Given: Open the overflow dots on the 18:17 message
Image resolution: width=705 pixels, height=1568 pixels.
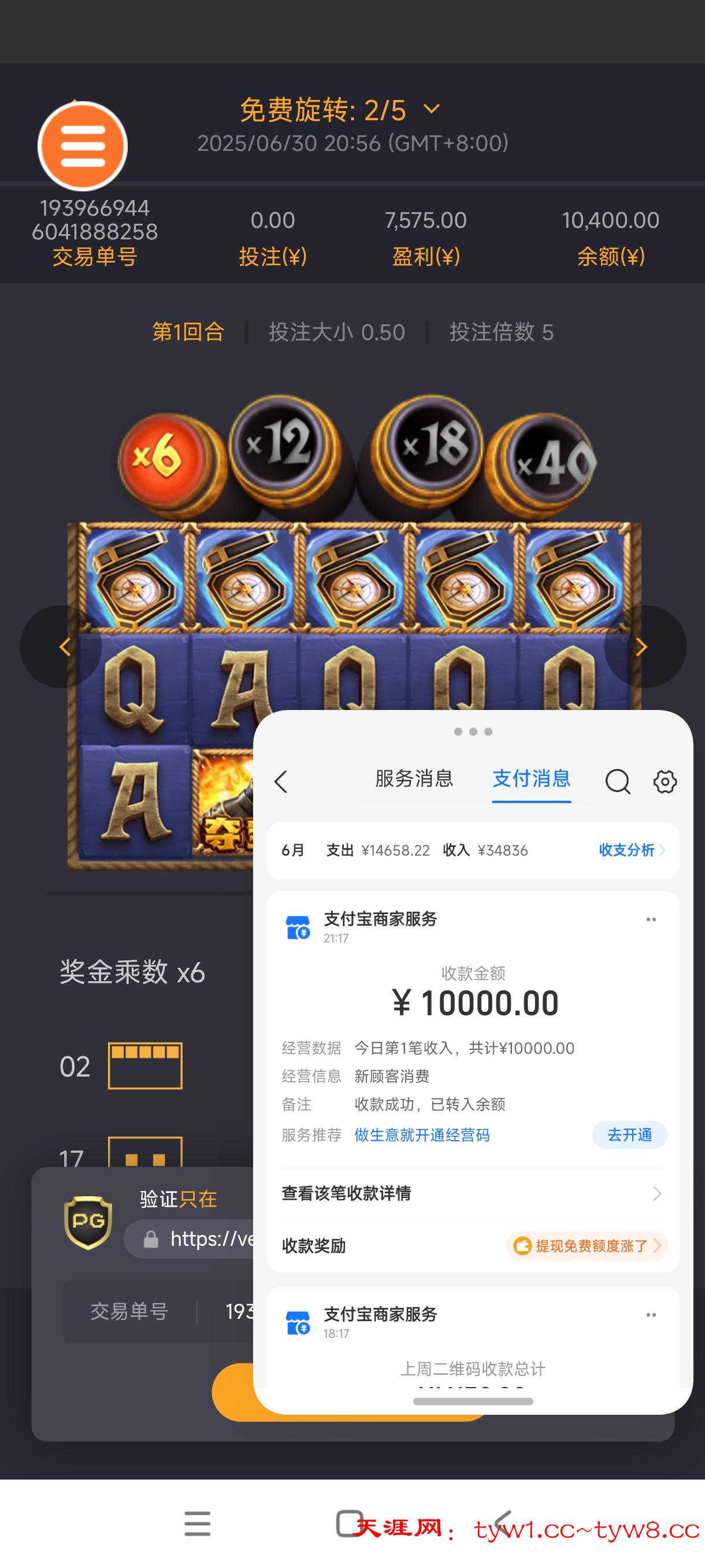Looking at the screenshot, I should coord(651,1315).
